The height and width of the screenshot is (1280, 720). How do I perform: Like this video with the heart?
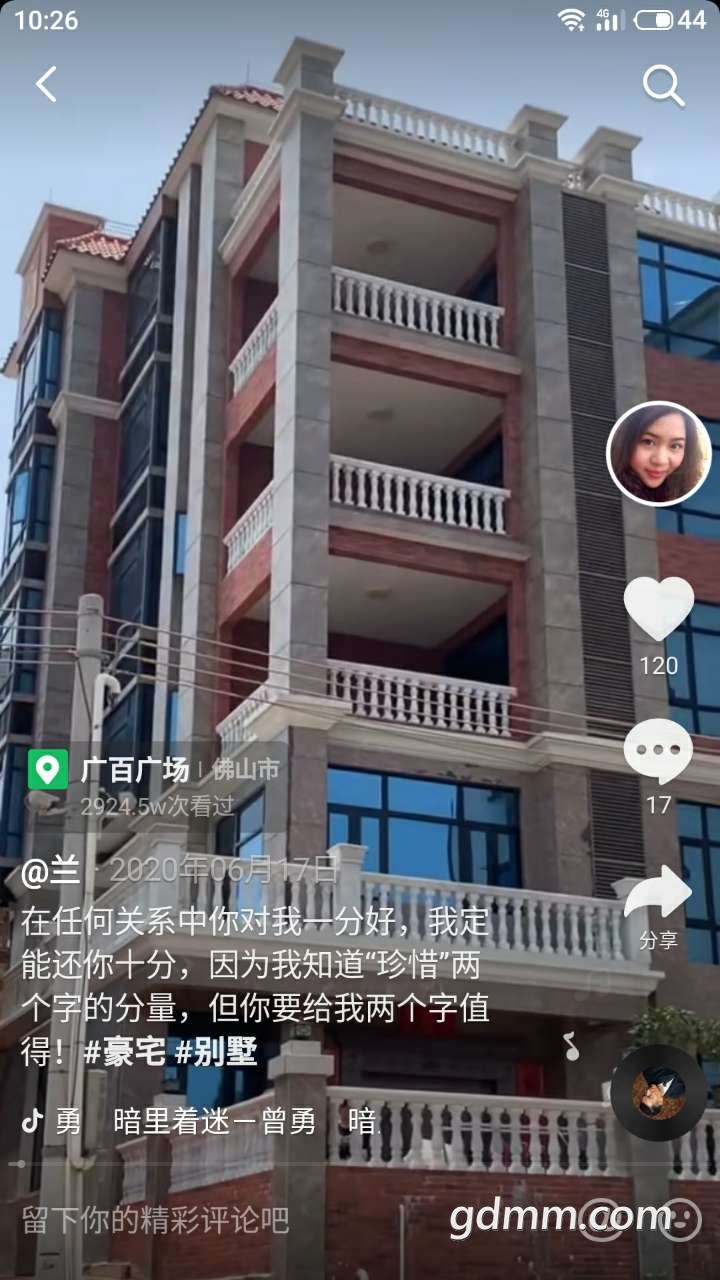click(x=658, y=609)
